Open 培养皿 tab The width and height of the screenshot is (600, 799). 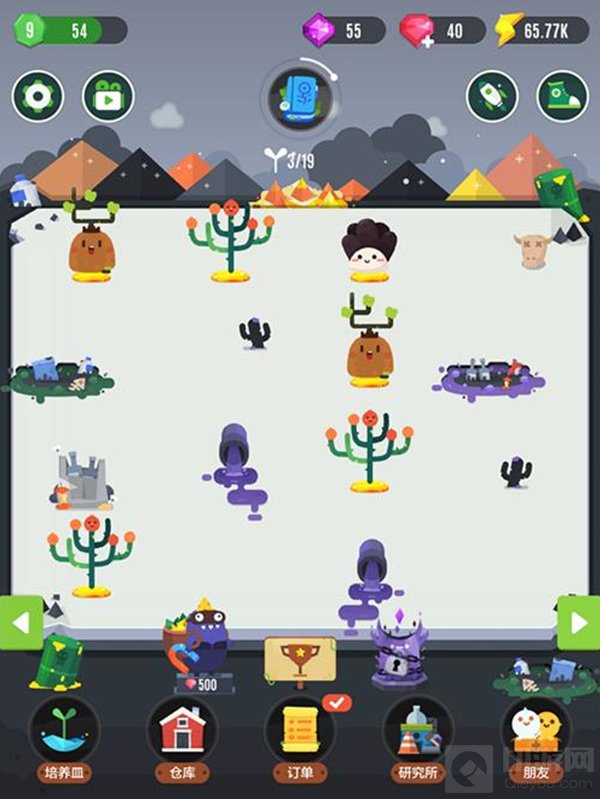click(64, 733)
